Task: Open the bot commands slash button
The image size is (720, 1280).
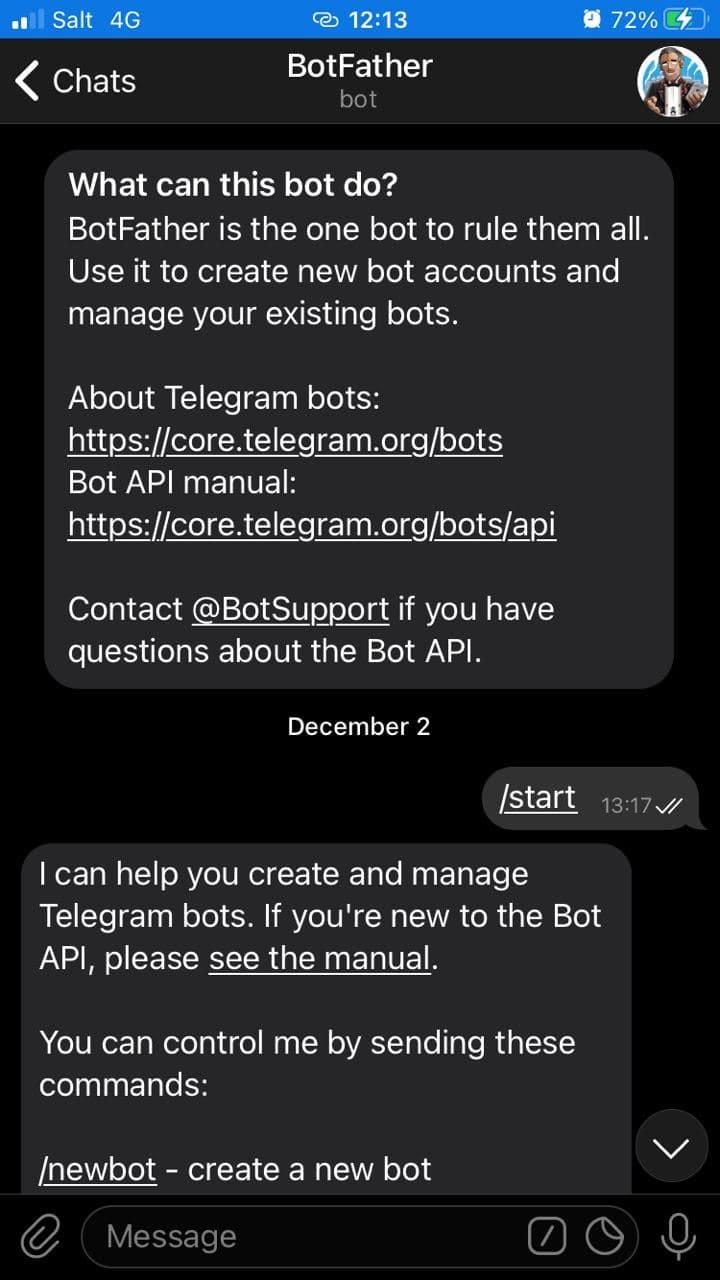Action: (546, 1238)
